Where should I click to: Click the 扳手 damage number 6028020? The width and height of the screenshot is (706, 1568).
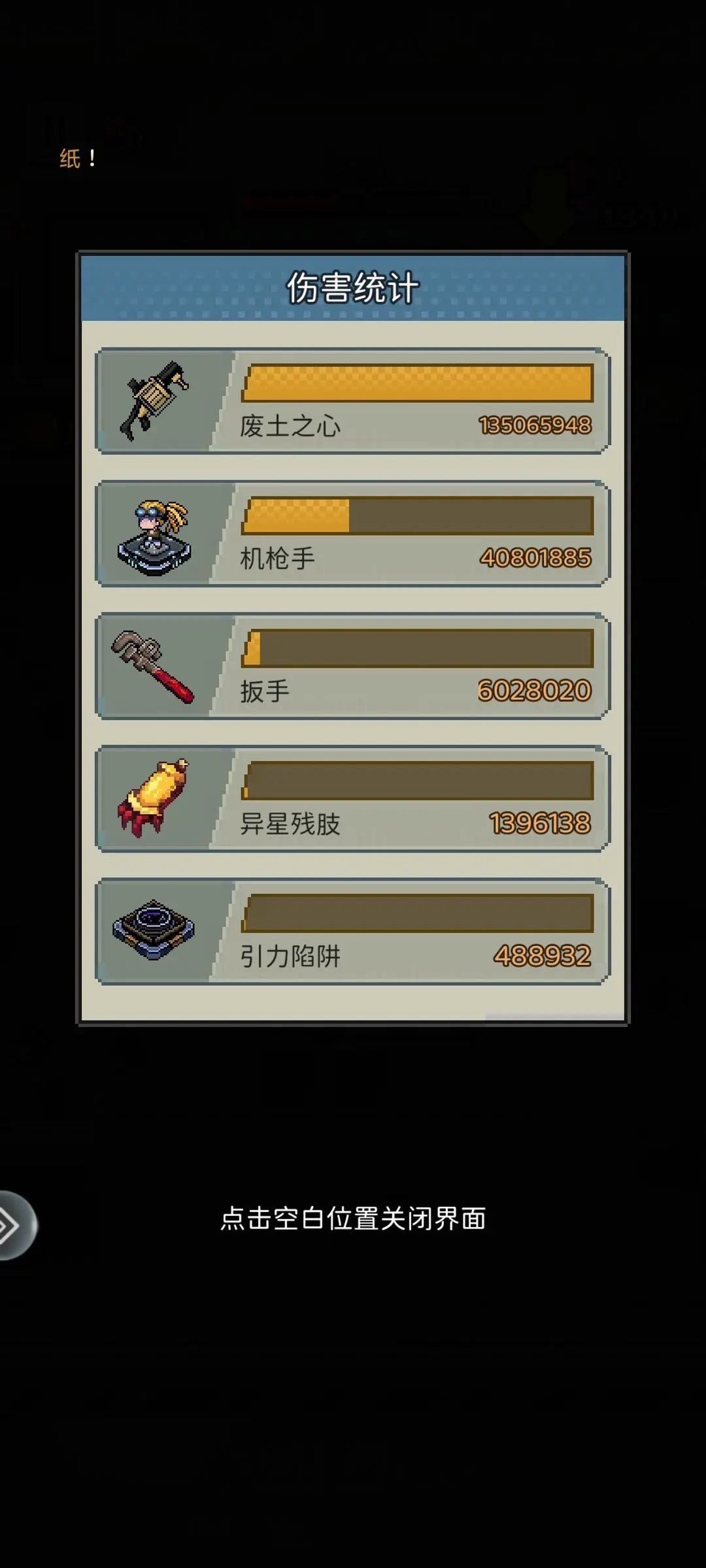click(536, 689)
